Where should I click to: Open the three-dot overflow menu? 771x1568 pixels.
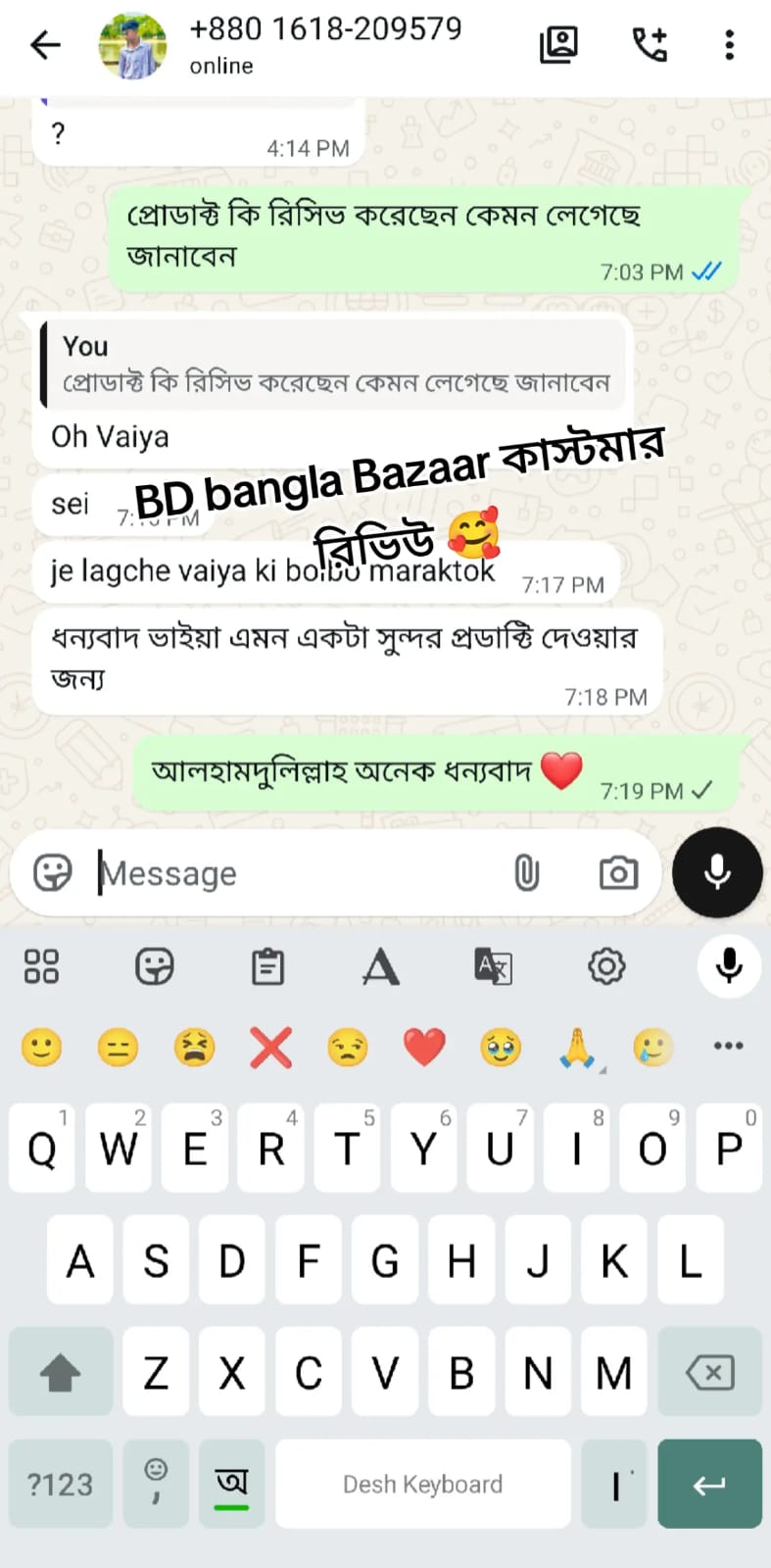[729, 45]
